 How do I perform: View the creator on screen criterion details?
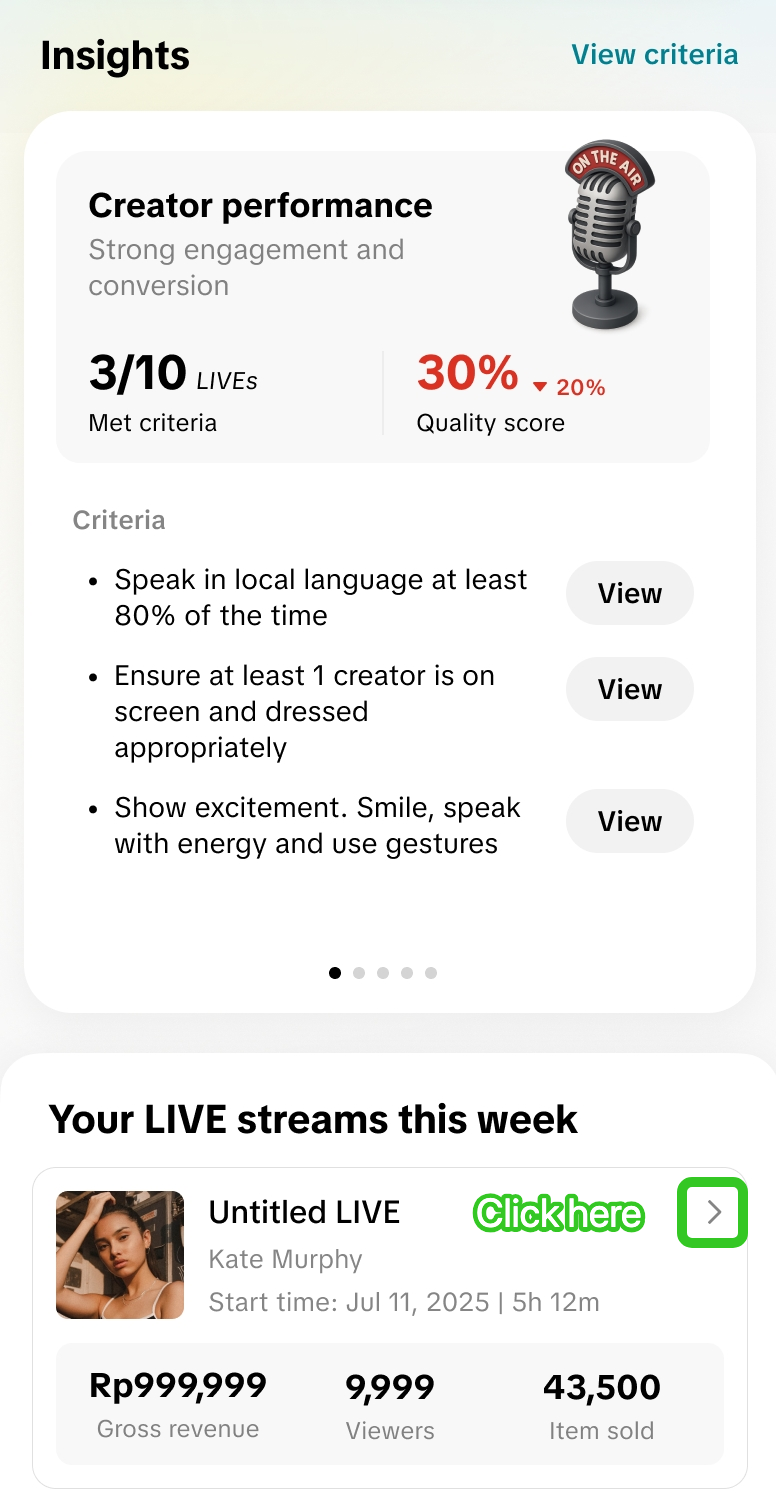629,689
